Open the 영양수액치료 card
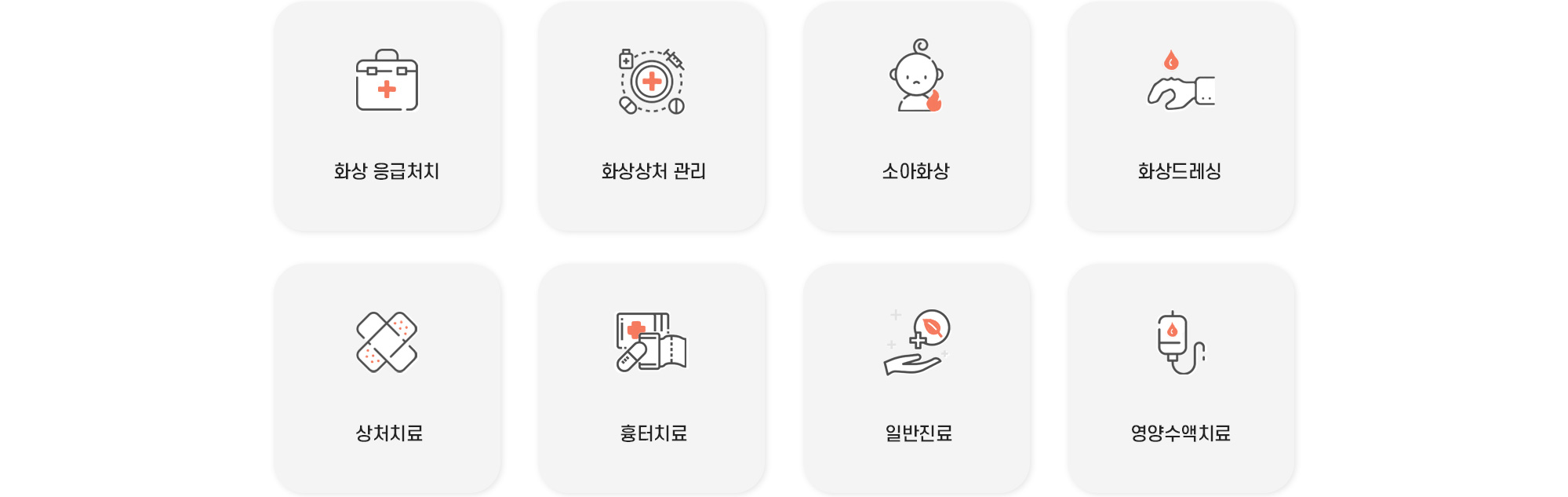This screenshot has width=1568, height=497. click(x=1181, y=378)
